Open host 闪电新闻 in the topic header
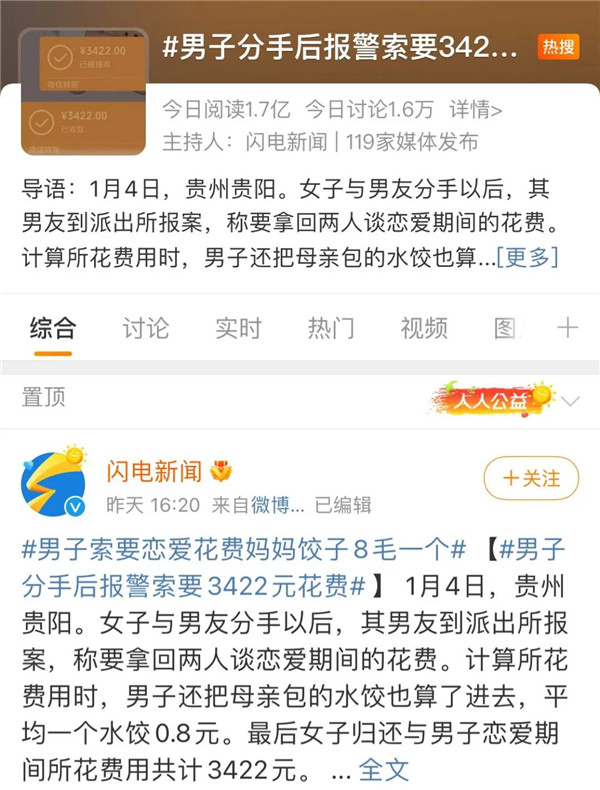600x790 pixels. 286,141
